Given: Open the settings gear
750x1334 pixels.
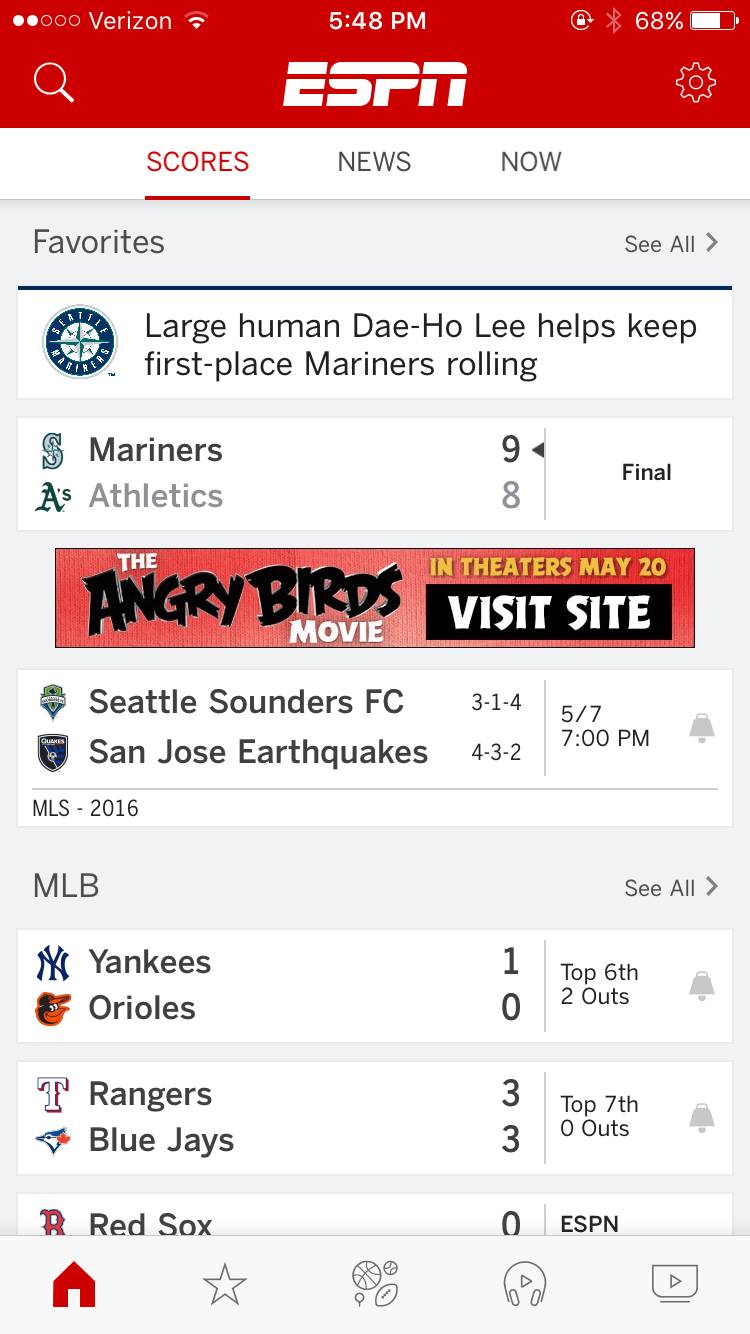Looking at the screenshot, I should [x=695, y=82].
